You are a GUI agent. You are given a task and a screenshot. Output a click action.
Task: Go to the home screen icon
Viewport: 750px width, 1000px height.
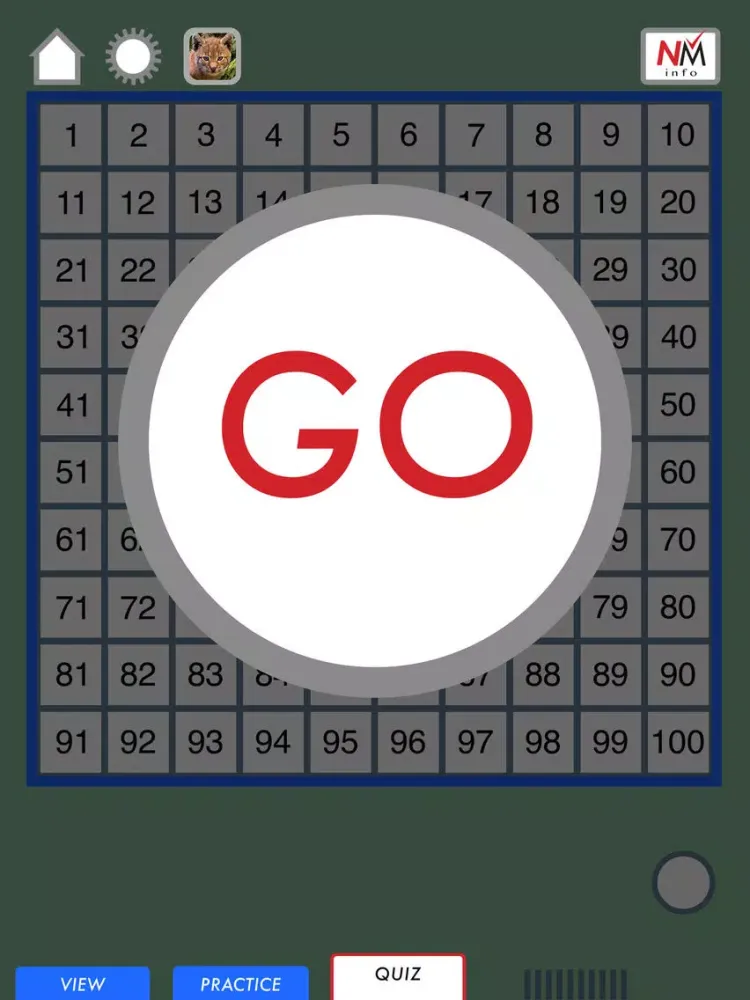(x=57, y=58)
